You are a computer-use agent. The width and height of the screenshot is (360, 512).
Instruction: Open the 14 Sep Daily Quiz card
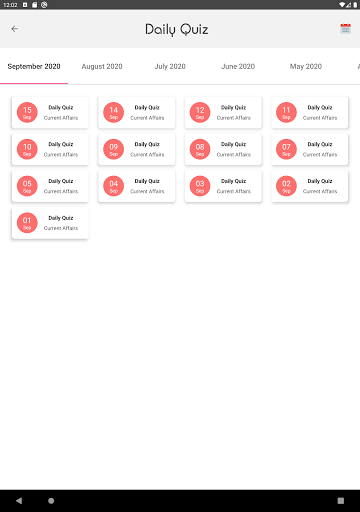[137, 113]
